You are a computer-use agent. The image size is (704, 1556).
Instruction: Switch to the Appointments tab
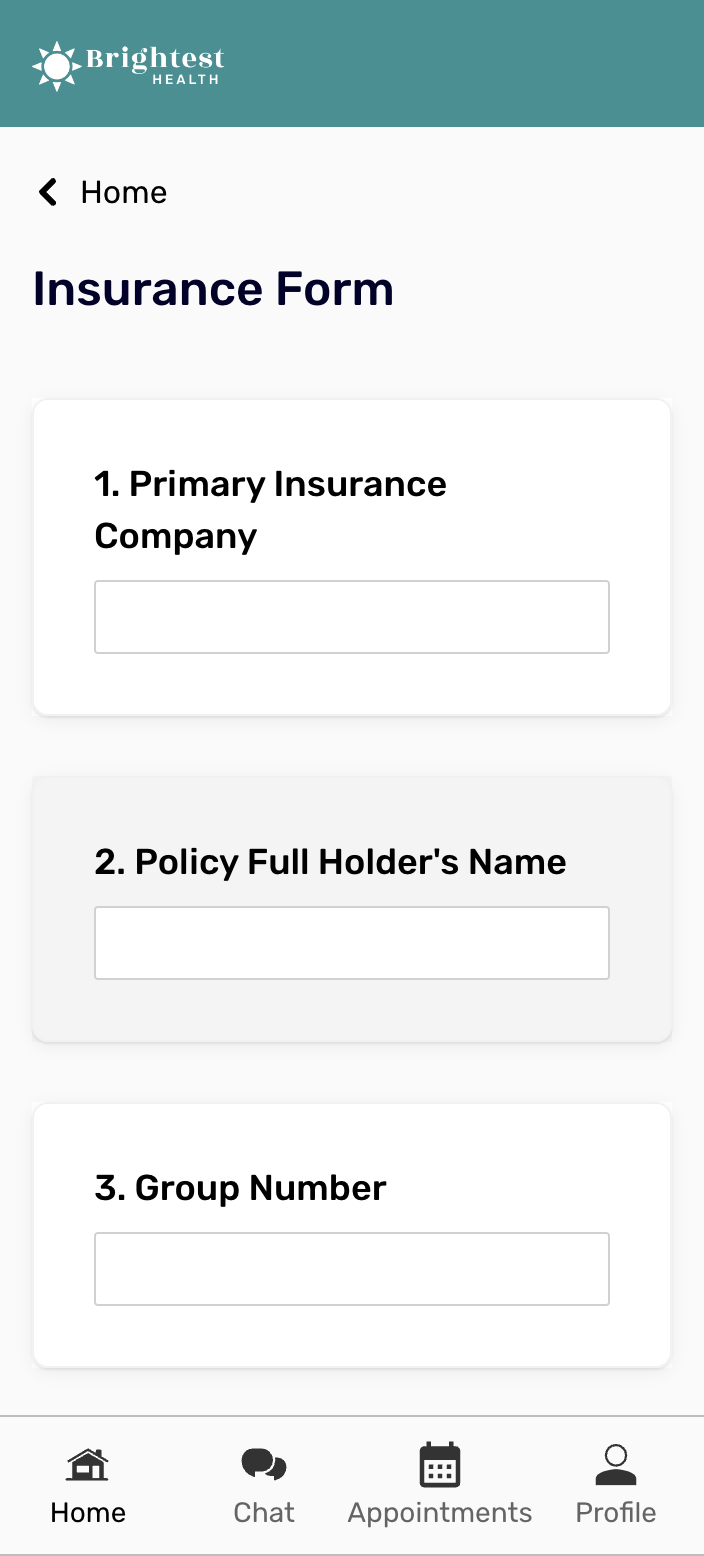point(440,1485)
